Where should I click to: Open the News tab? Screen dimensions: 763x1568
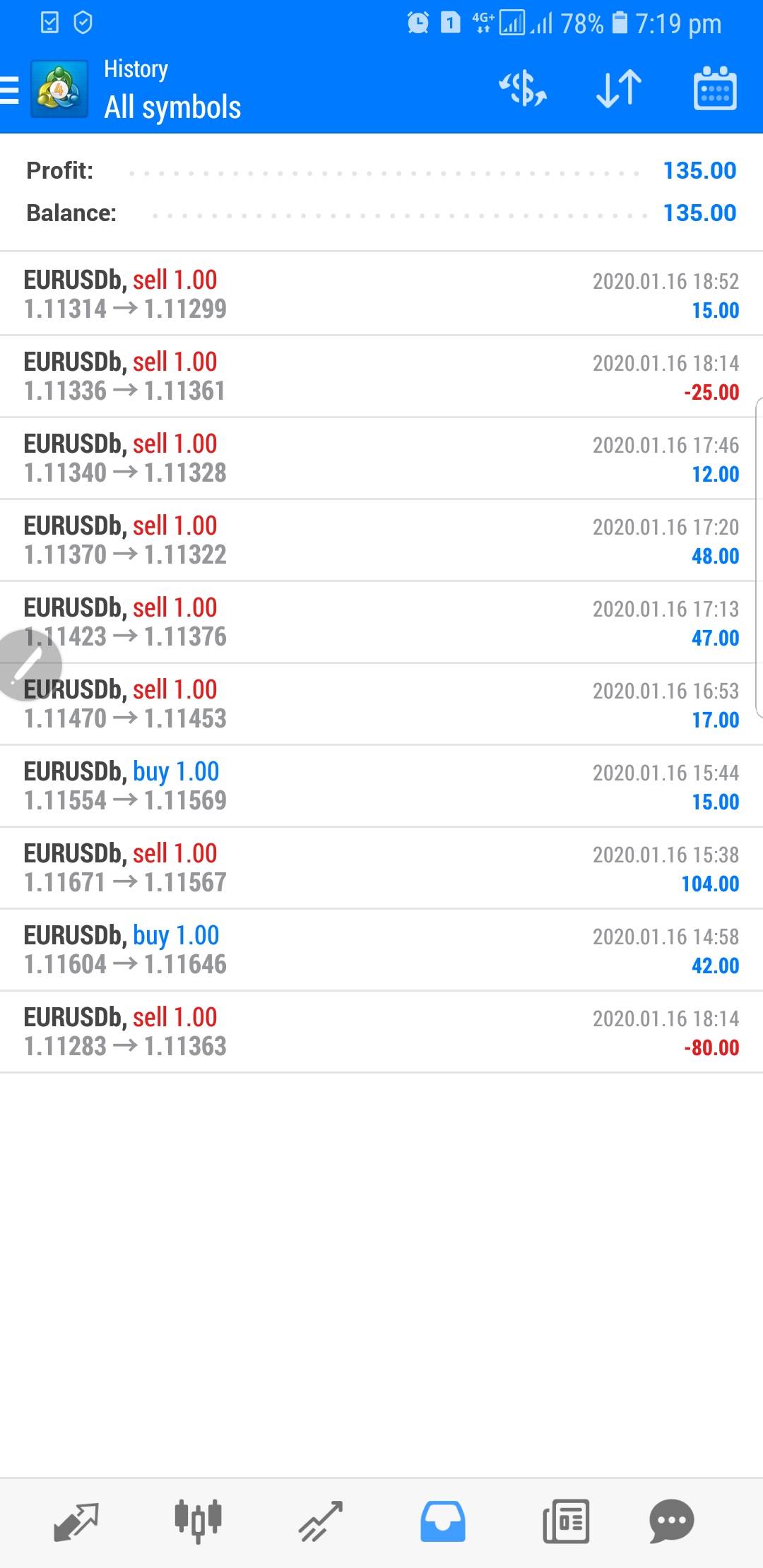565,1520
